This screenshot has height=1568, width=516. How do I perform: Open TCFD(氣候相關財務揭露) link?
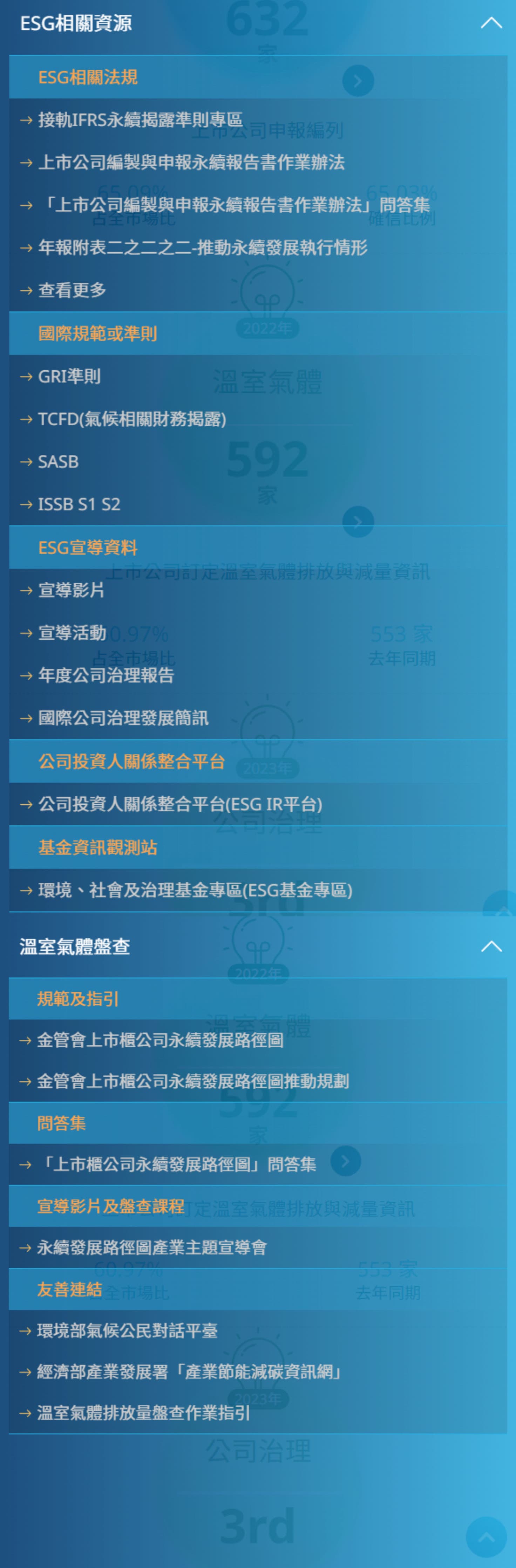(x=131, y=419)
